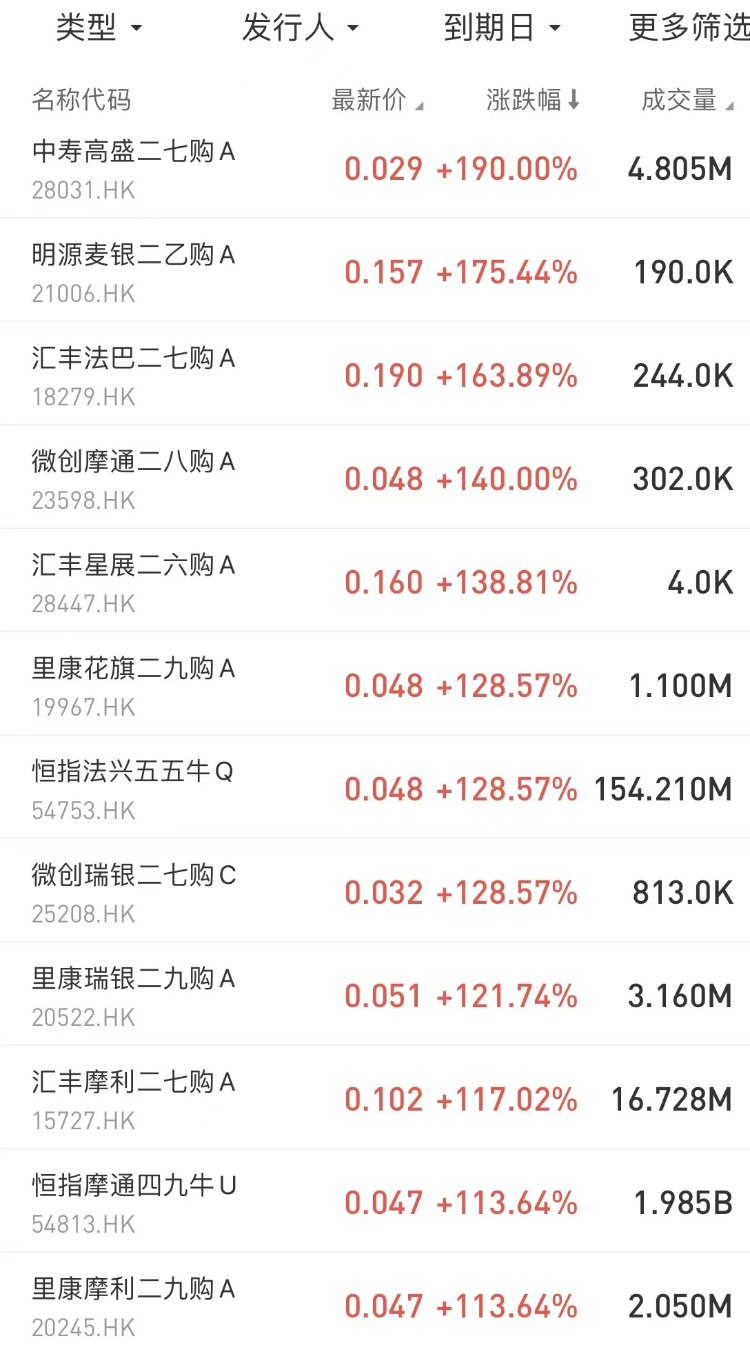Open the 类型 filter dropdown

(98, 28)
